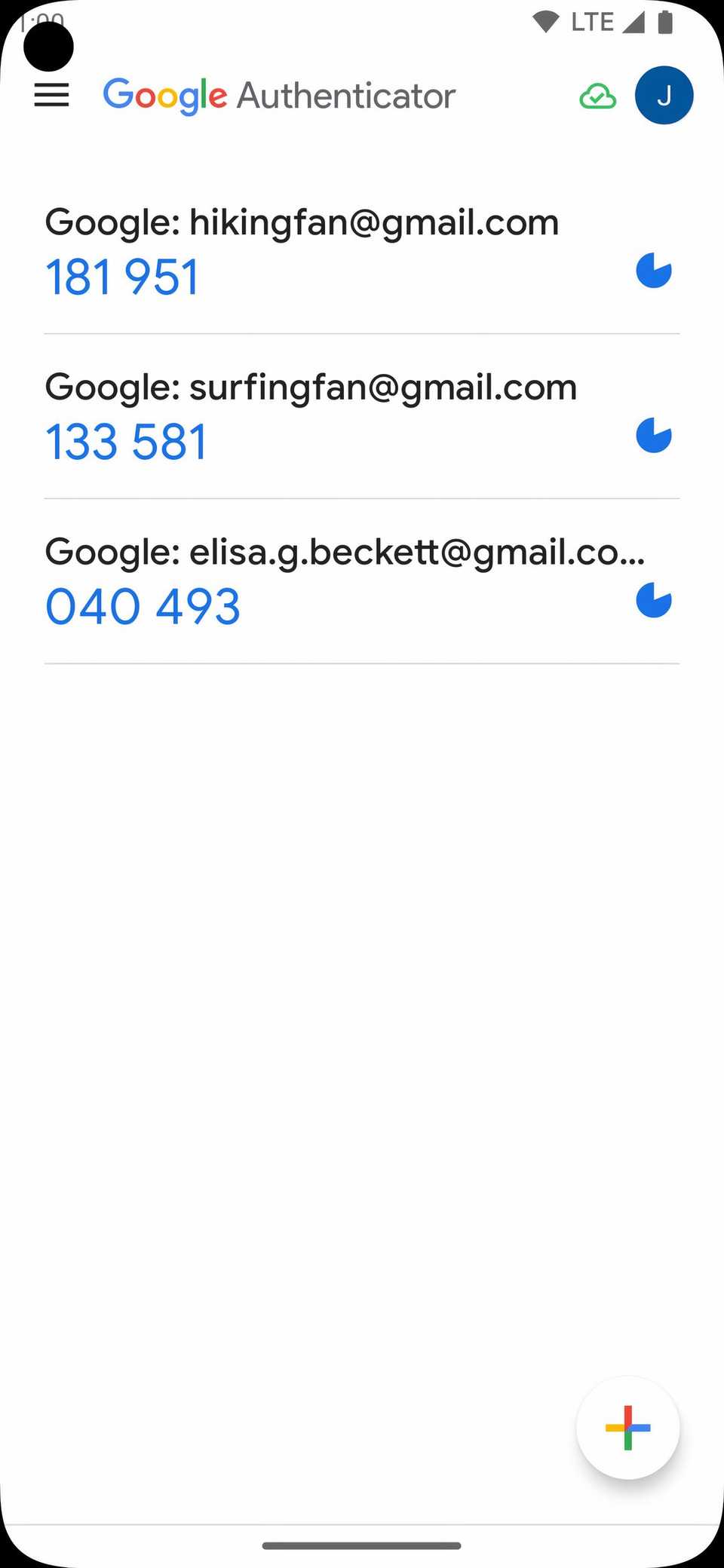Tap the green cloud sync status icon
Image resolution: width=724 pixels, height=1568 pixels.
[598, 96]
